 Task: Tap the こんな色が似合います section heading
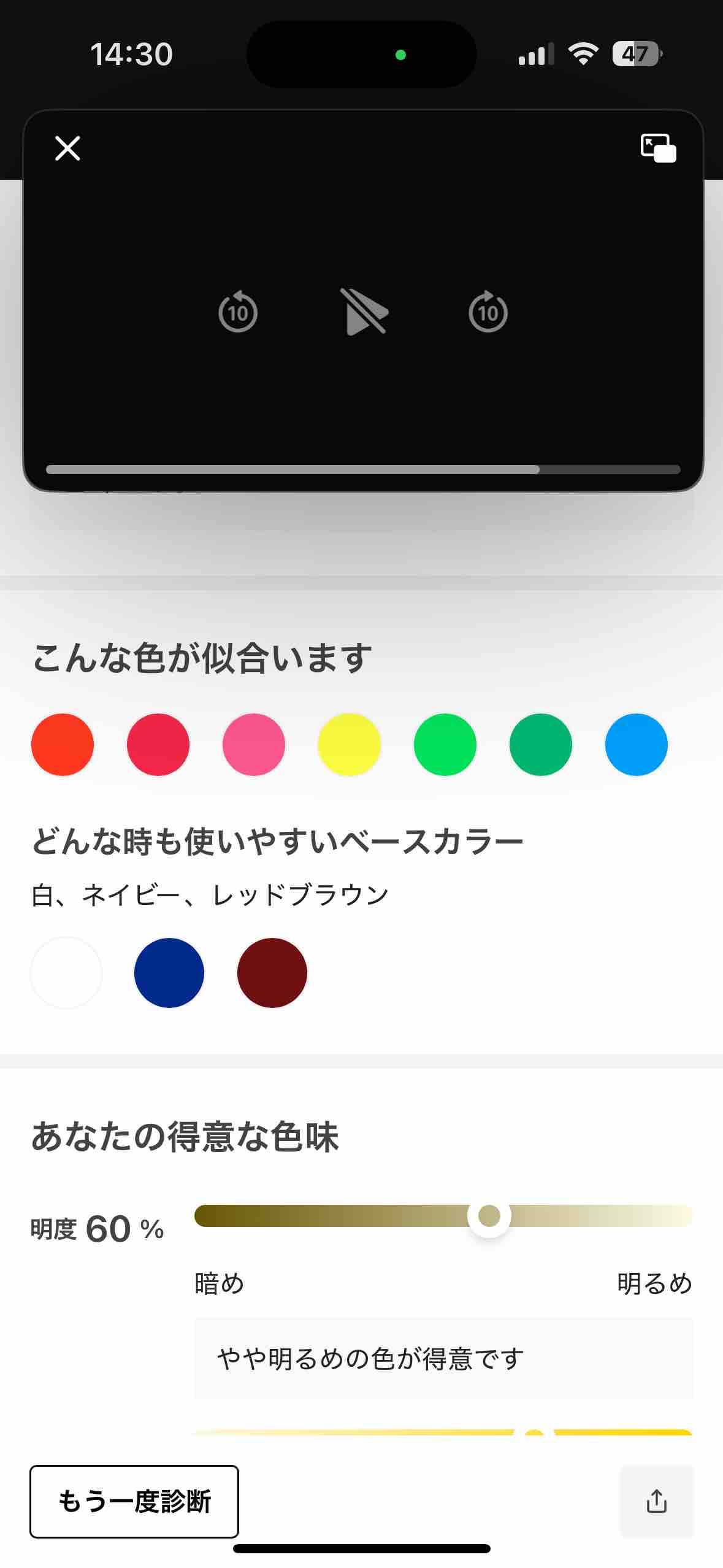coord(201,656)
